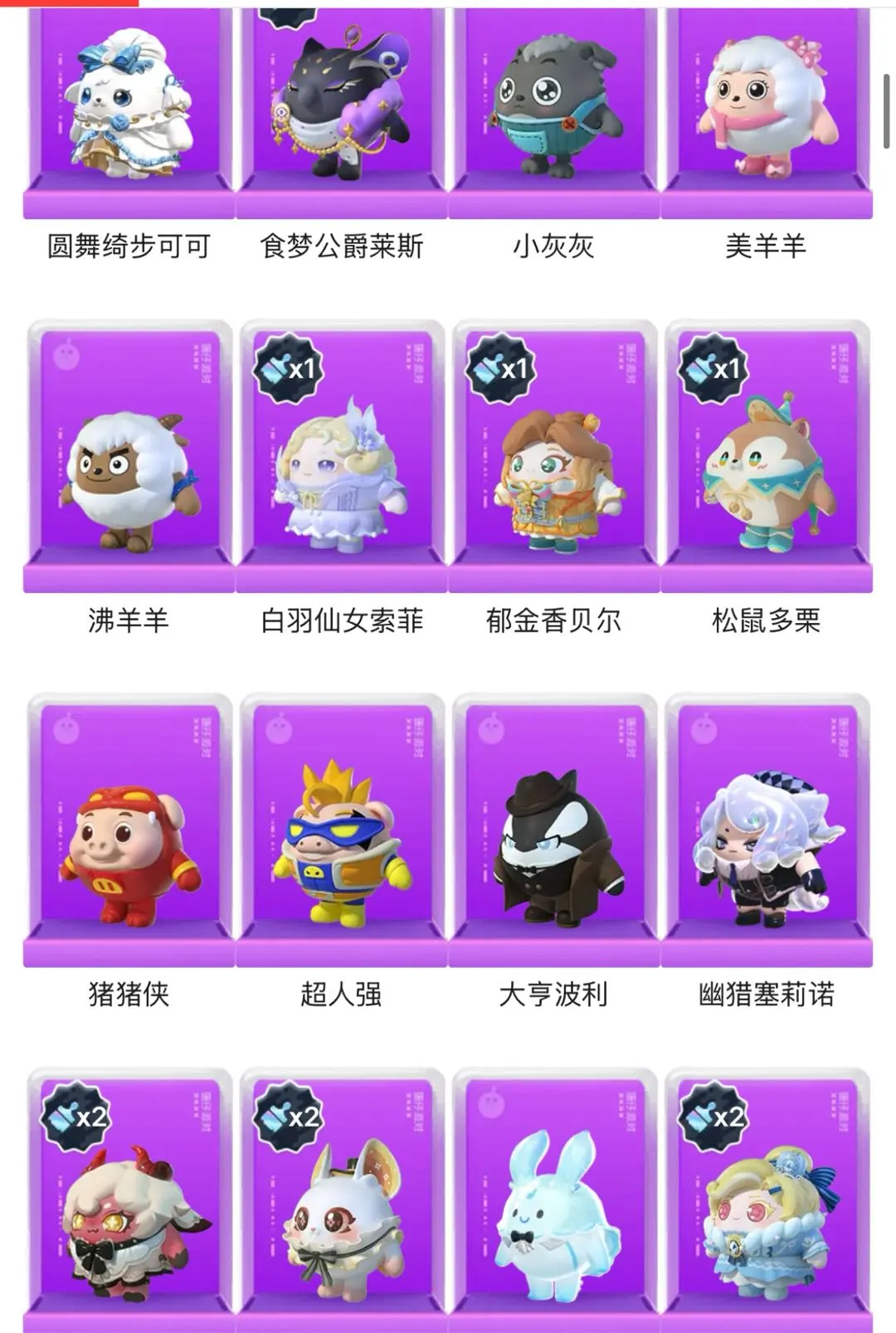View the 小灰灰 character
Viewport: 896px width, 1333px height.
[x=553, y=108]
